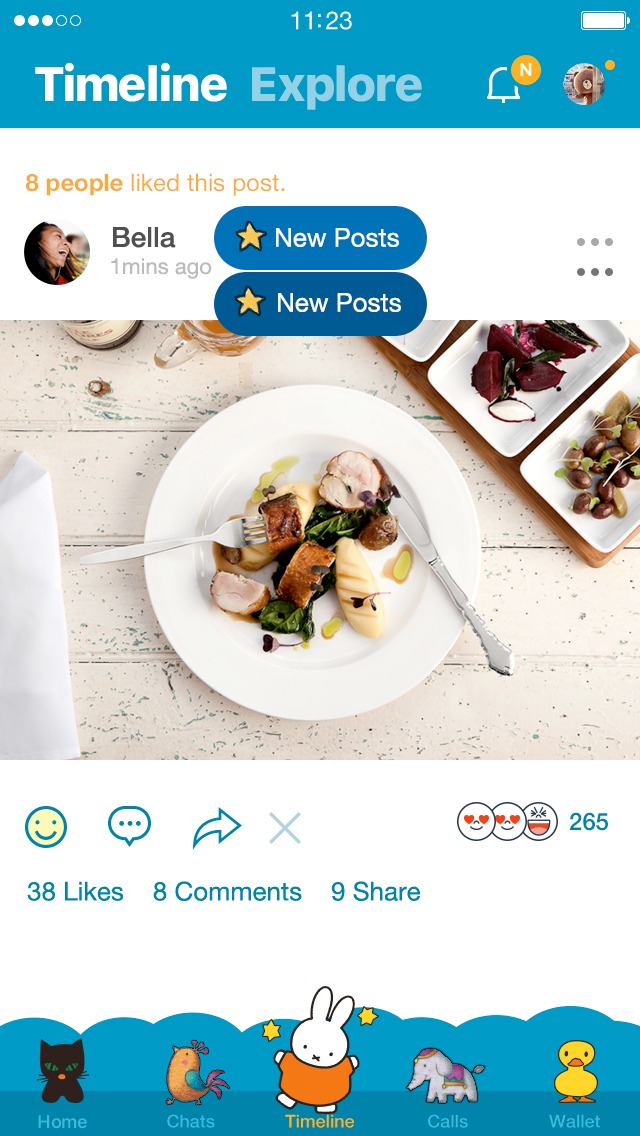This screenshot has width=640, height=1136.
Task: Select the Timeline header tab
Action: click(x=131, y=85)
